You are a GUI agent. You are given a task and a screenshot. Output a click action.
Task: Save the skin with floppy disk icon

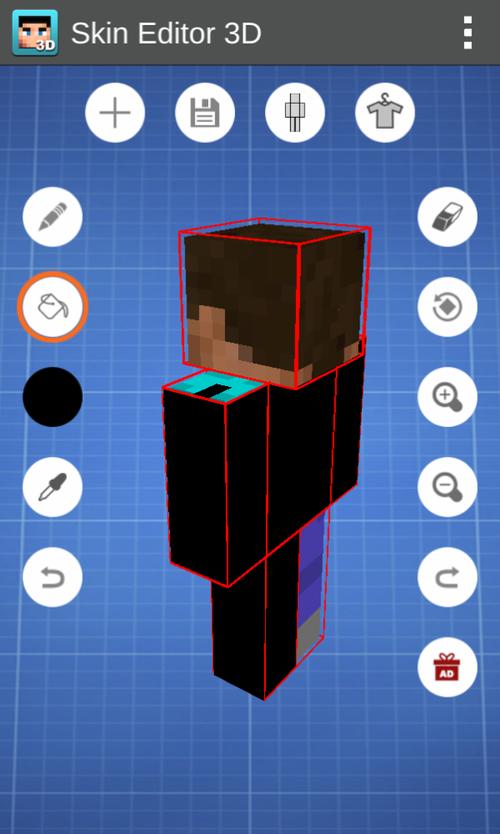click(x=205, y=113)
